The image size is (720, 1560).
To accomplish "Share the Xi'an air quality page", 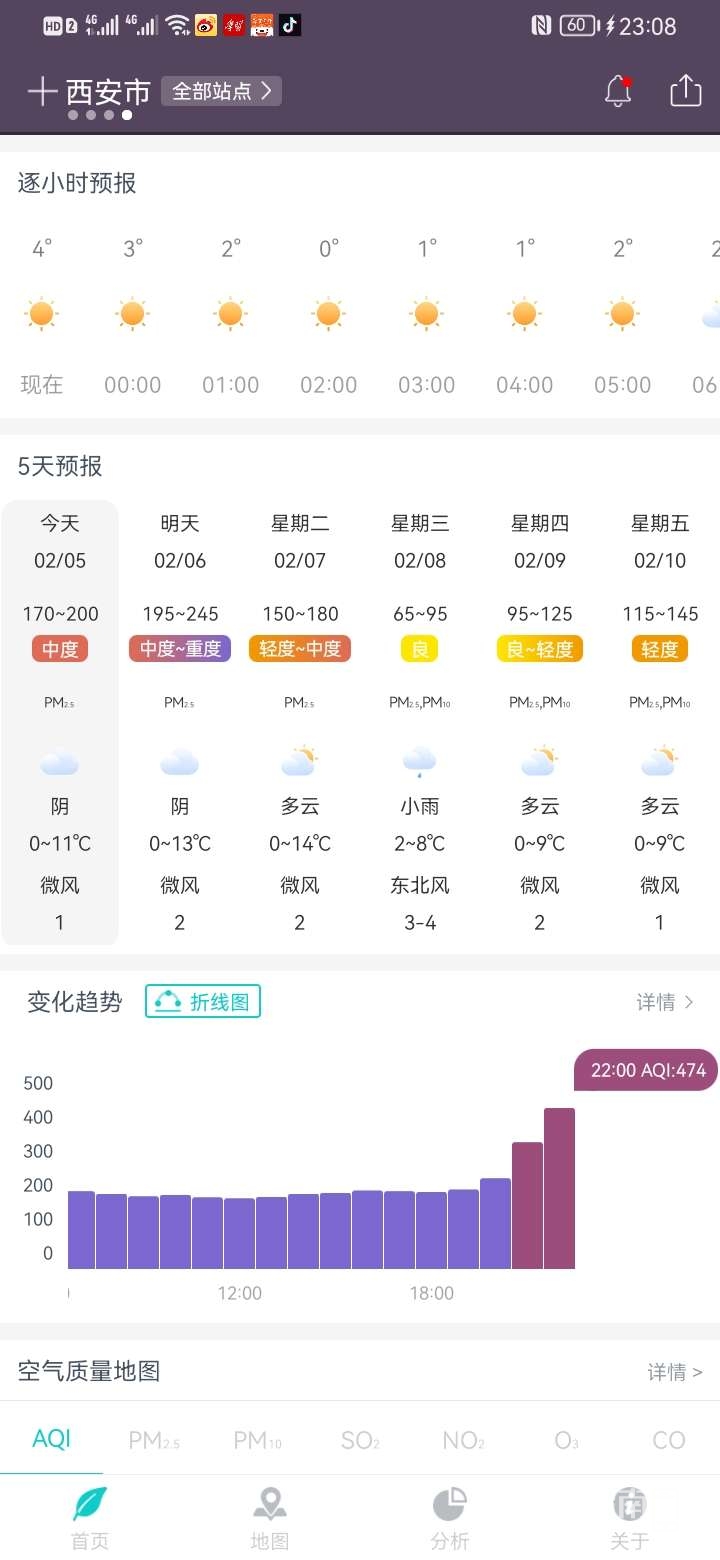I will pos(686,90).
